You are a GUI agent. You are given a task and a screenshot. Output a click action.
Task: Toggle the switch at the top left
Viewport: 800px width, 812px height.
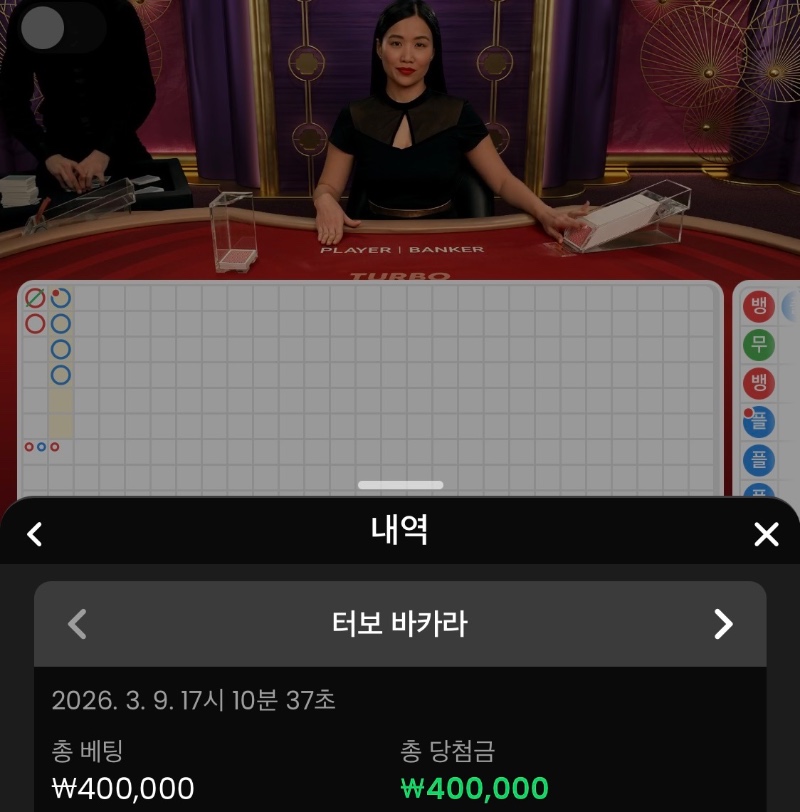60,28
